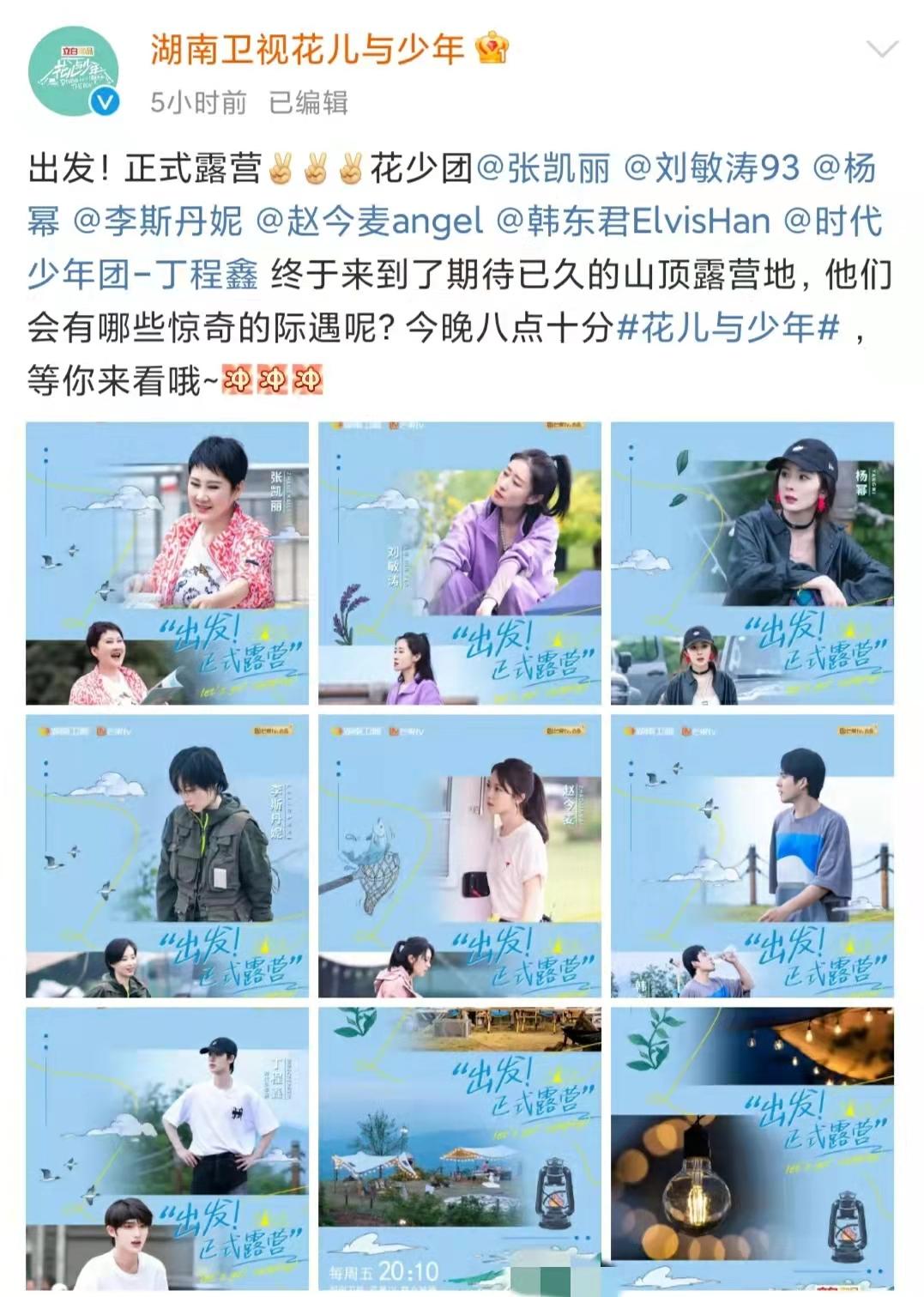The width and height of the screenshot is (924, 1297).
Task: Open the @李斯丹妮 mention
Action: [159, 221]
